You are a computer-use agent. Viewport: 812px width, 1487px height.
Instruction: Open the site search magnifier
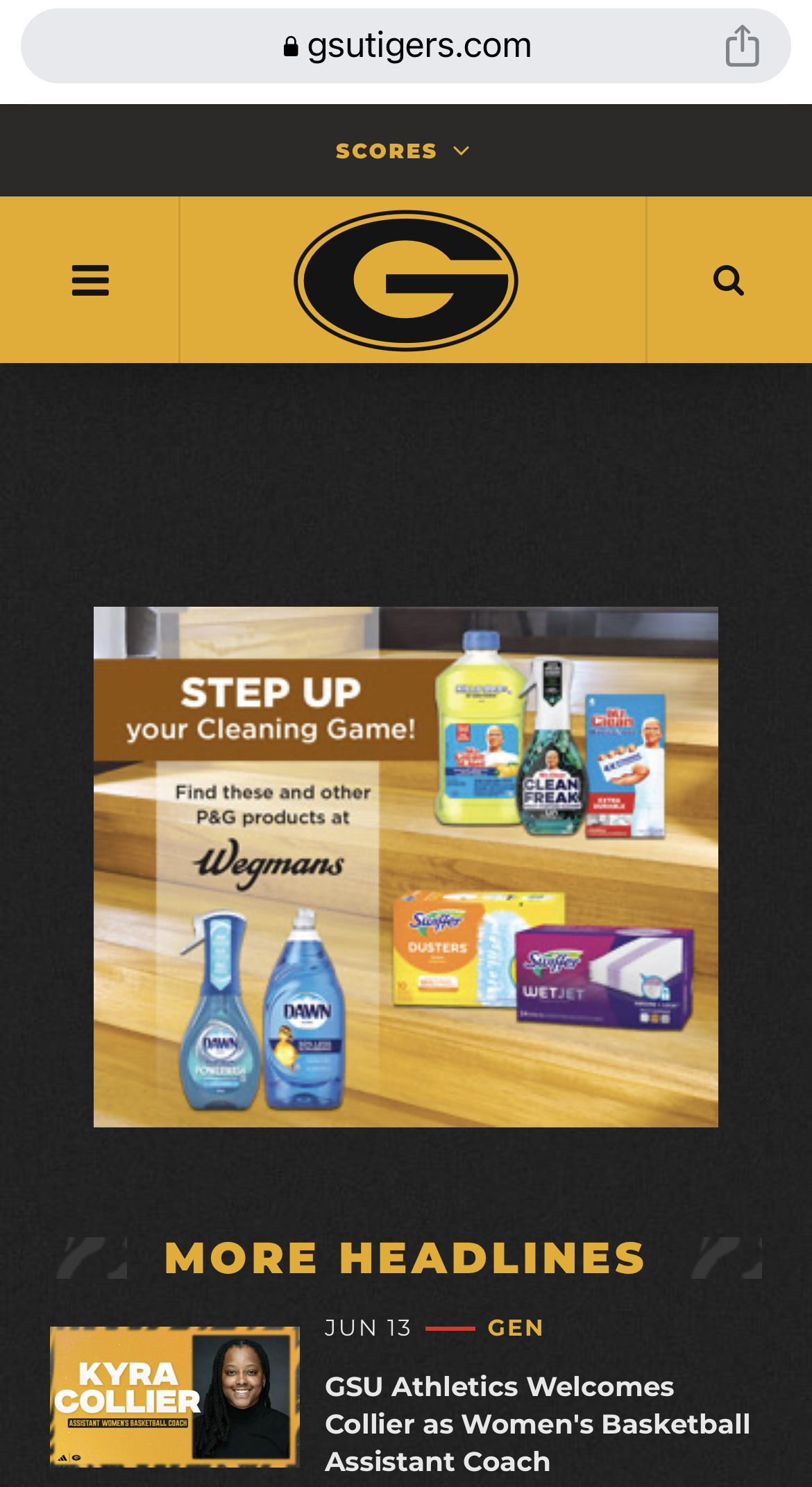pos(729,280)
